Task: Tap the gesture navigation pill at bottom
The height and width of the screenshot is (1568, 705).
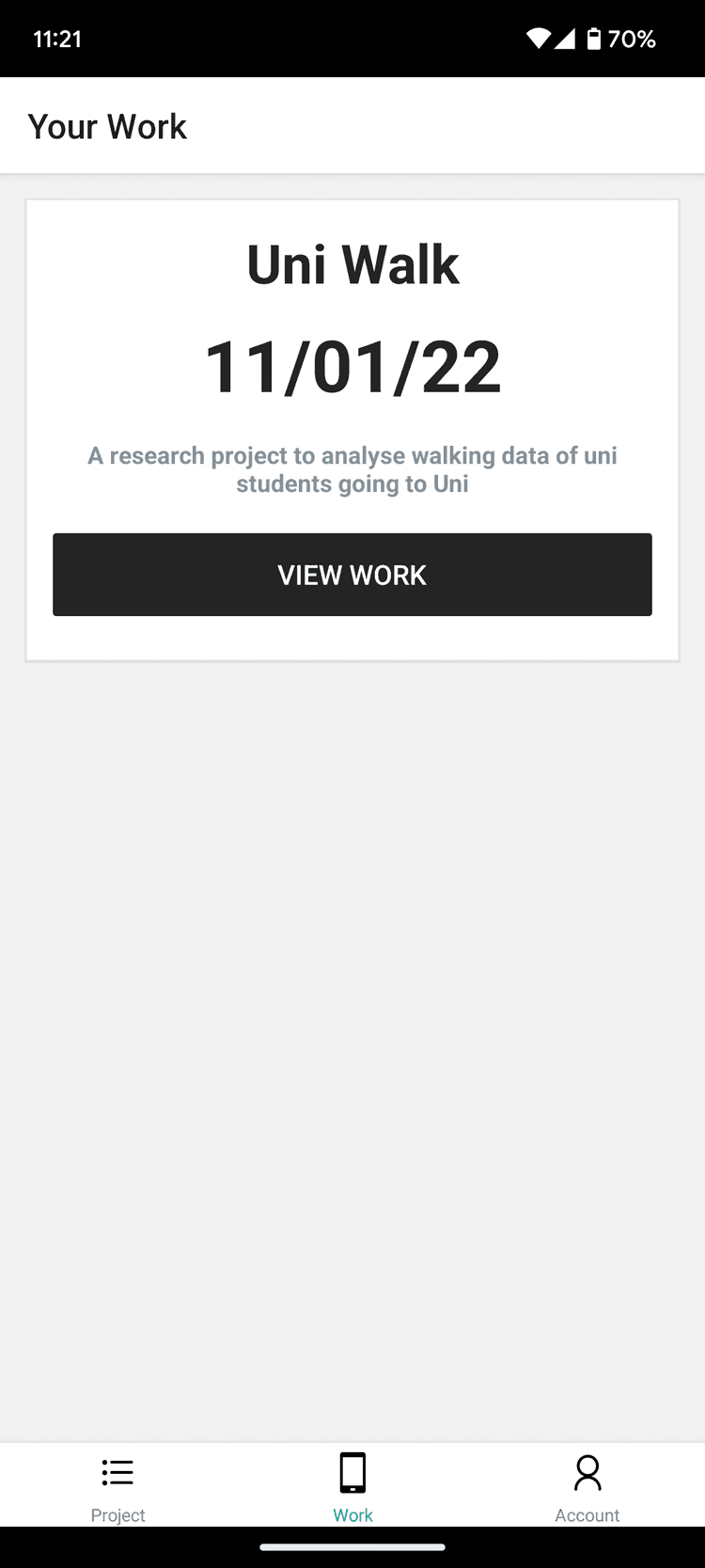Action: (x=352, y=1545)
